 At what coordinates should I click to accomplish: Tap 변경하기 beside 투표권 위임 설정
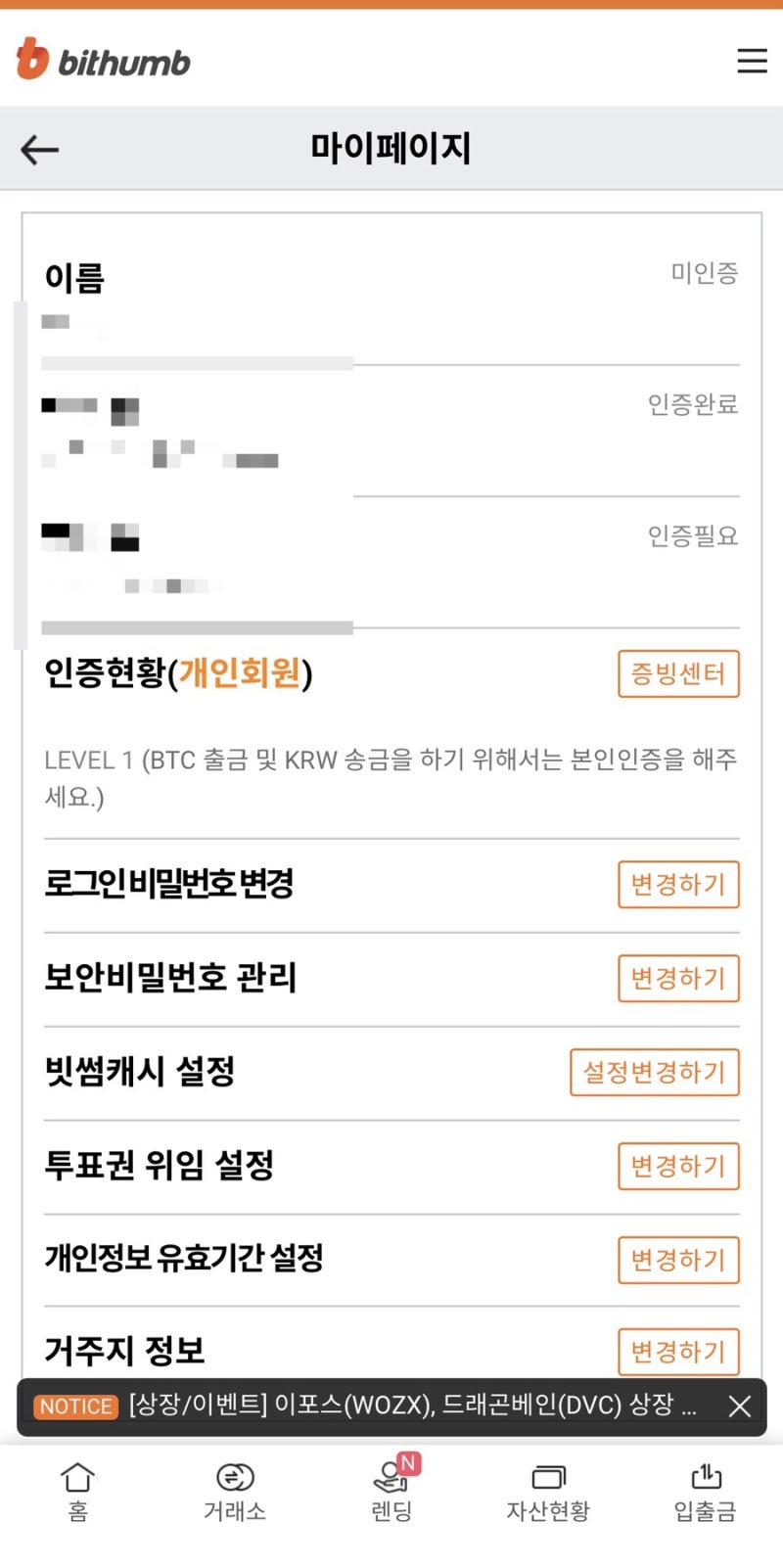click(678, 1167)
